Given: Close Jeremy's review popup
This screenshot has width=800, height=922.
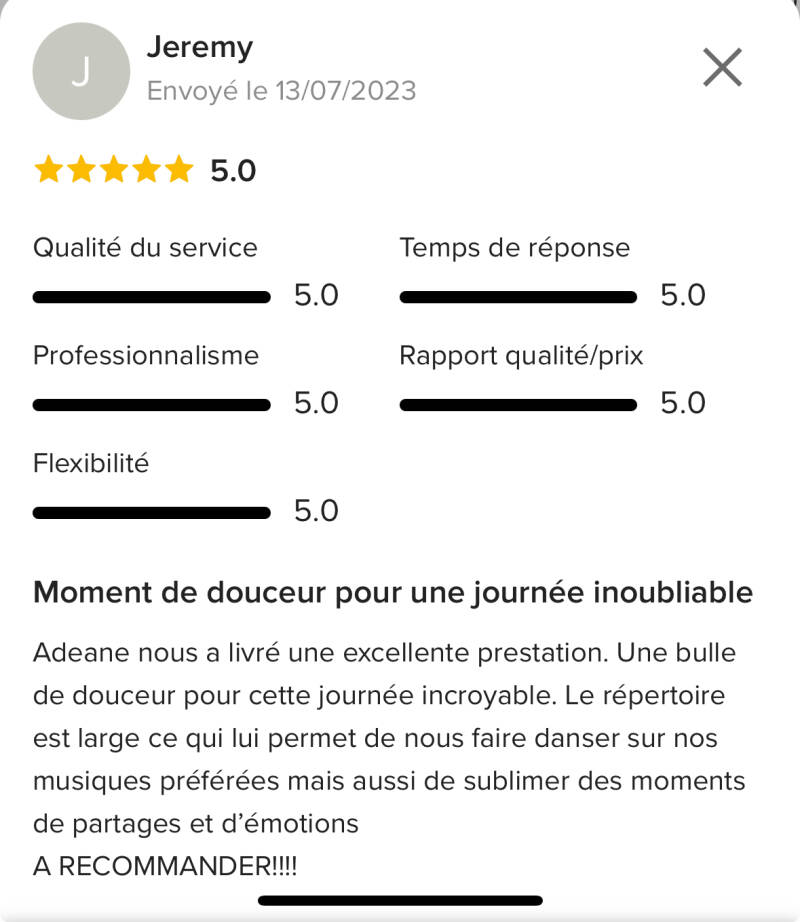Looking at the screenshot, I should pos(722,68).
